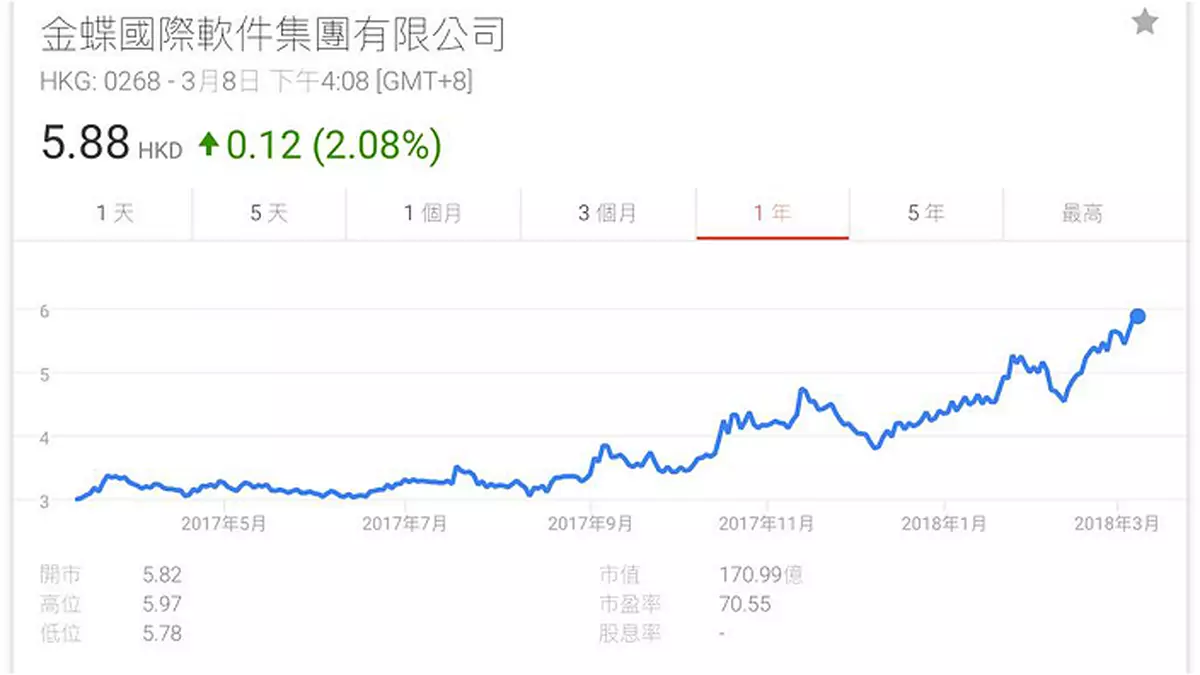Select the 1個月 chart range

(432, 213)
